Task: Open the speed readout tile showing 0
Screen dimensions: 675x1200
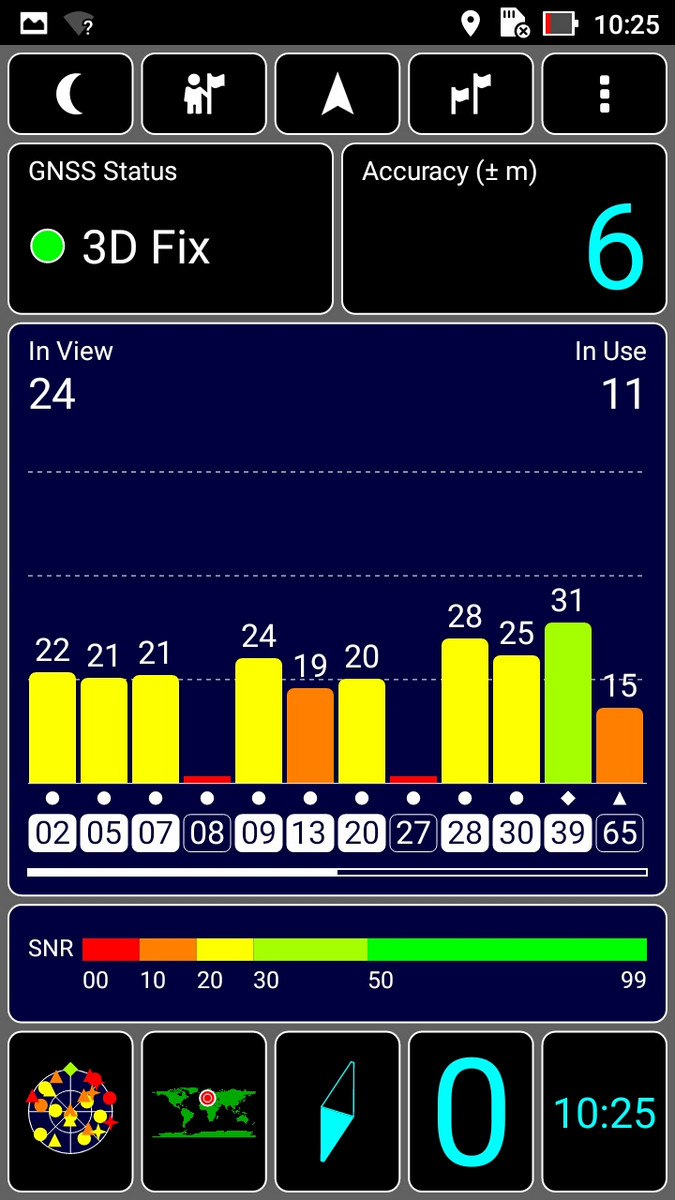Action: pyautogui.click(x=471, y=1112)
